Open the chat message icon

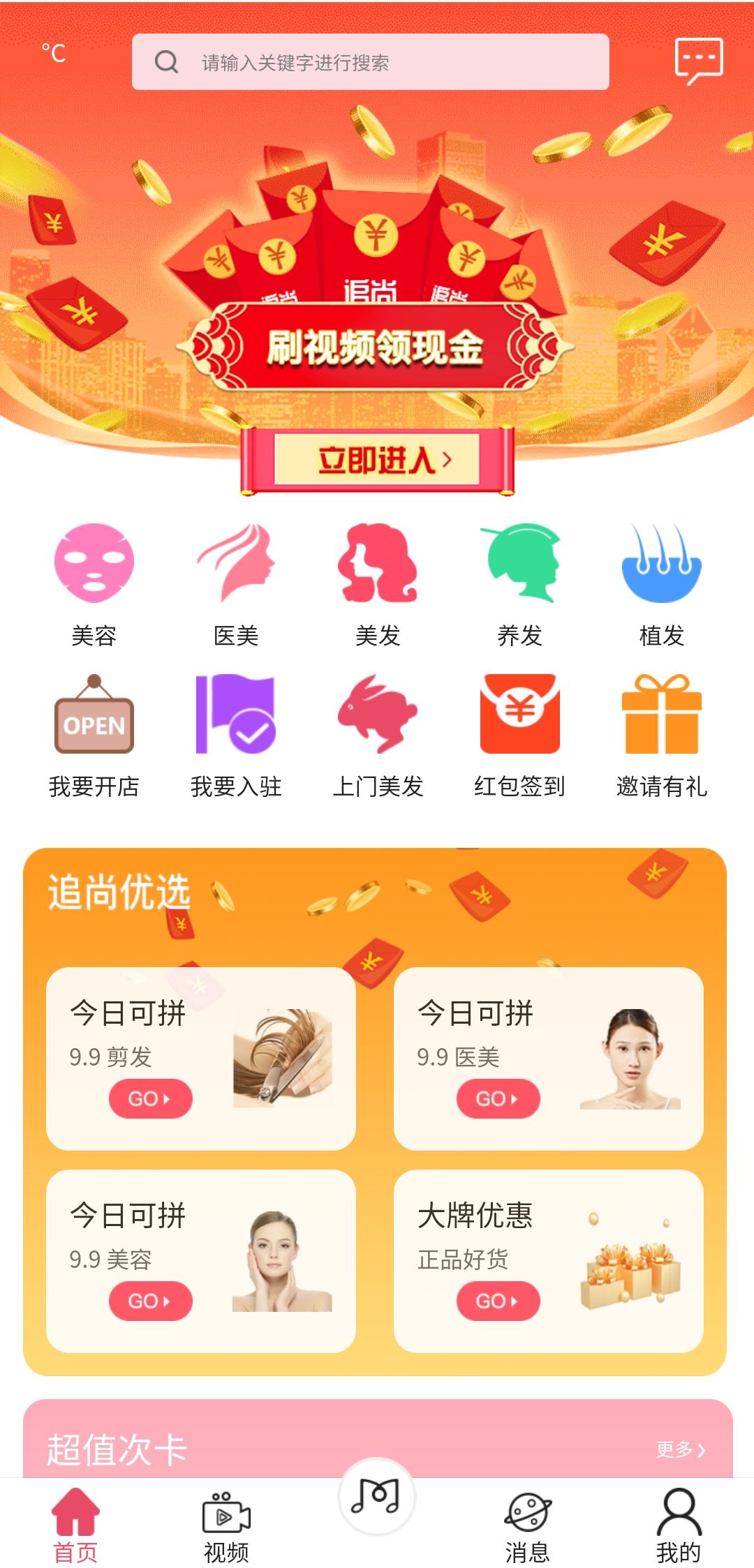[698, 61]
